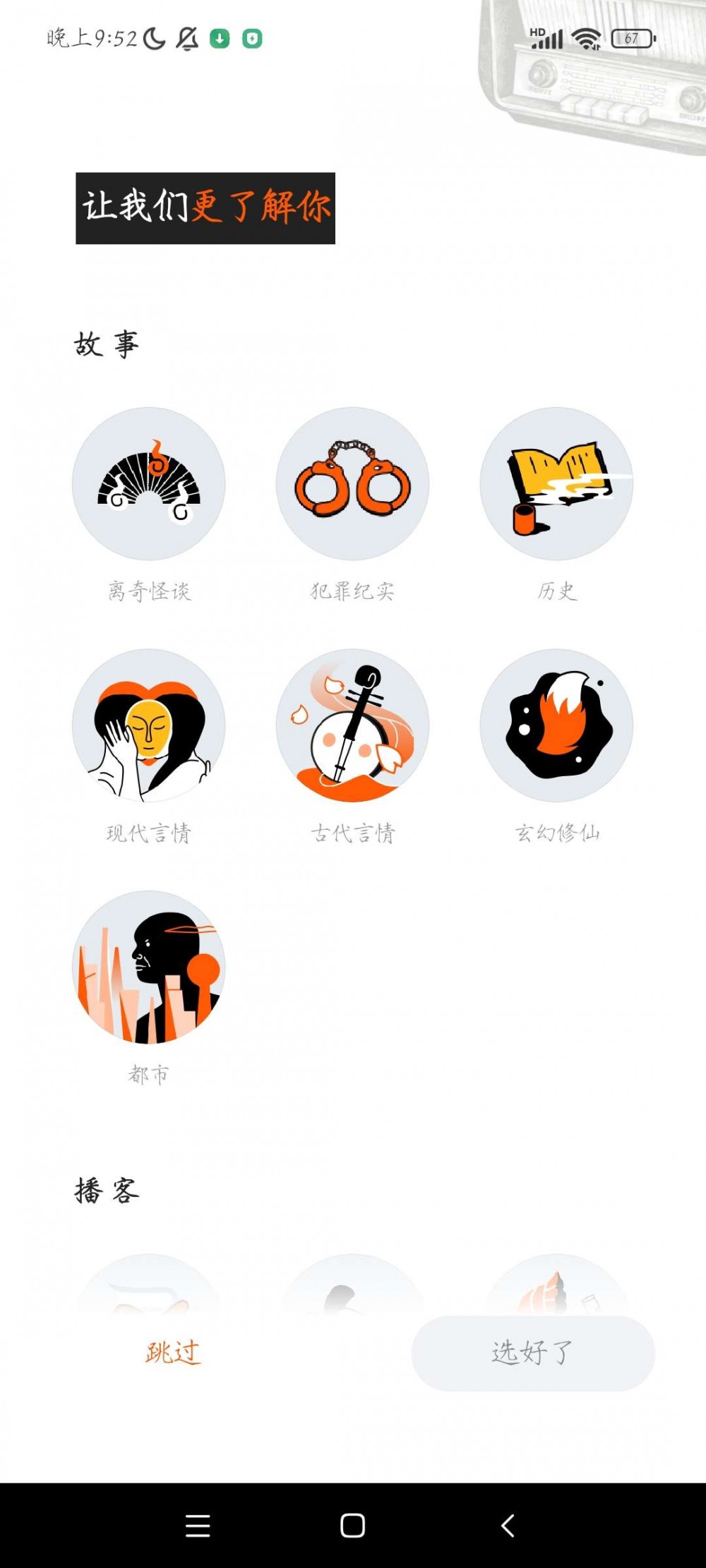
Task: Select the 犯罪纪实 handcuffs icon
Action: point(352,483)
